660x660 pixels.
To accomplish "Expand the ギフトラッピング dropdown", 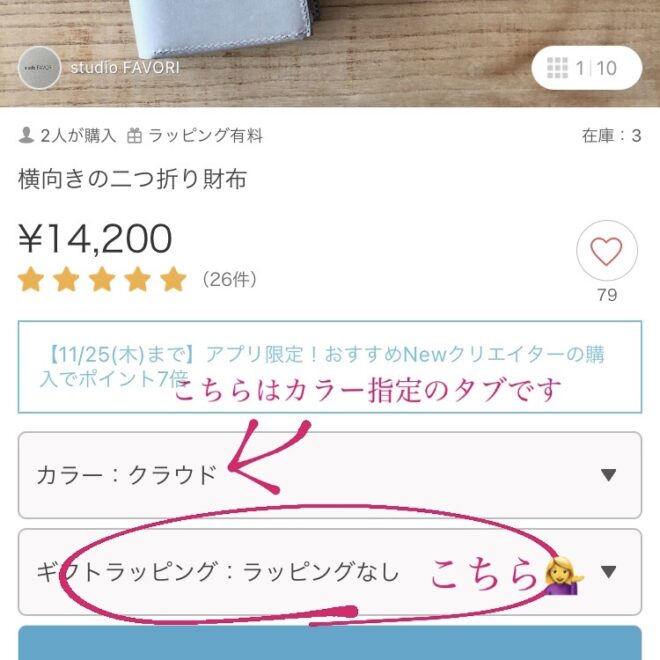I will 329,572.
